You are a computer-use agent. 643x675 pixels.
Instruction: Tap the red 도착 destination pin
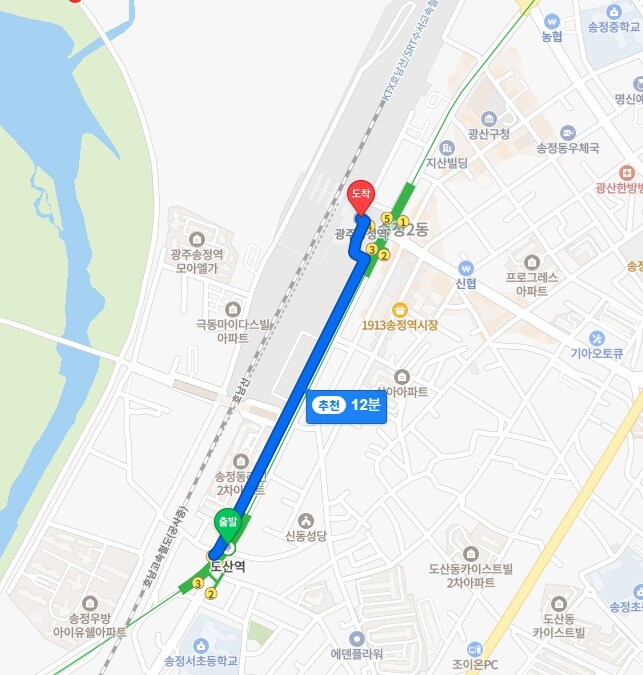(x=360, y=196)
